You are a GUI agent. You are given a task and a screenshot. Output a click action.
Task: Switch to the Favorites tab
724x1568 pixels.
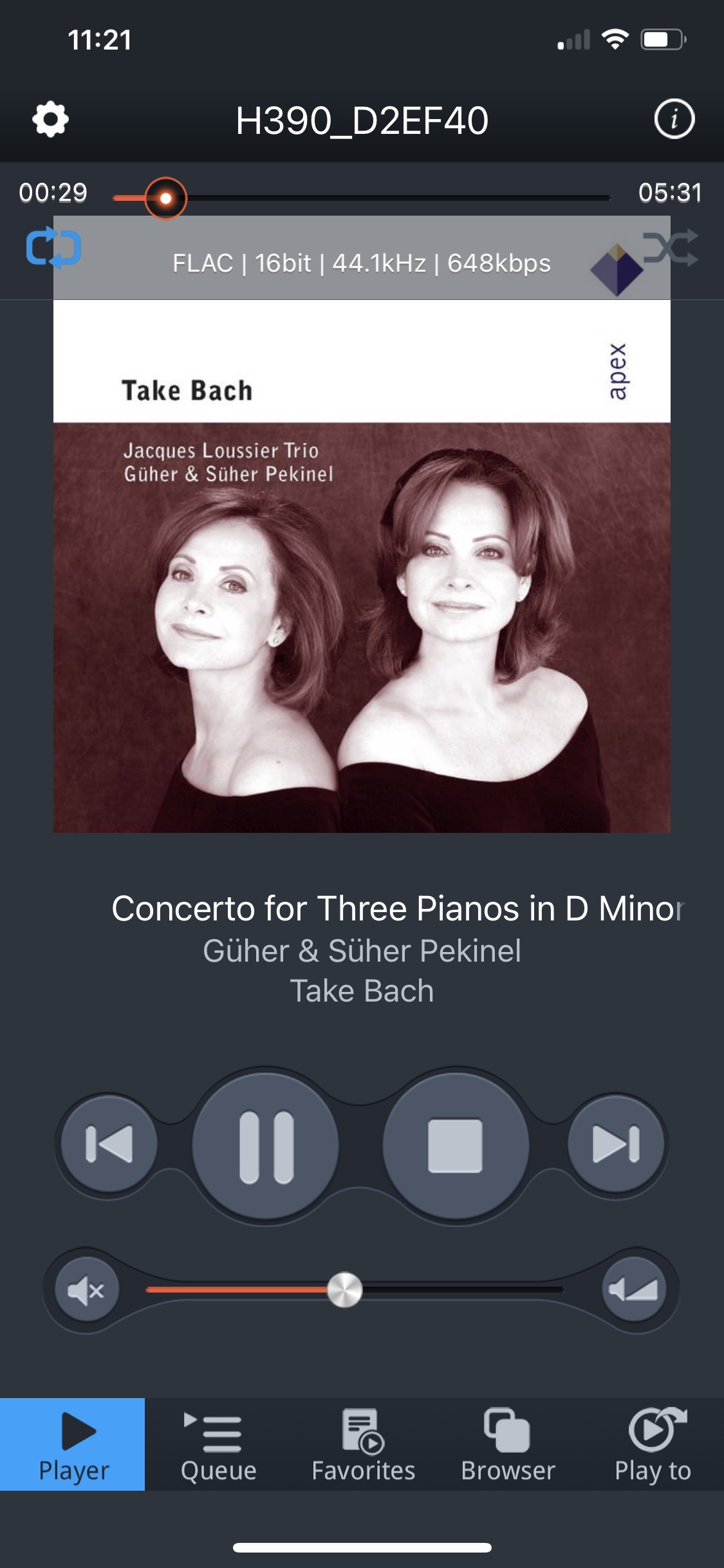(363, 1444)
